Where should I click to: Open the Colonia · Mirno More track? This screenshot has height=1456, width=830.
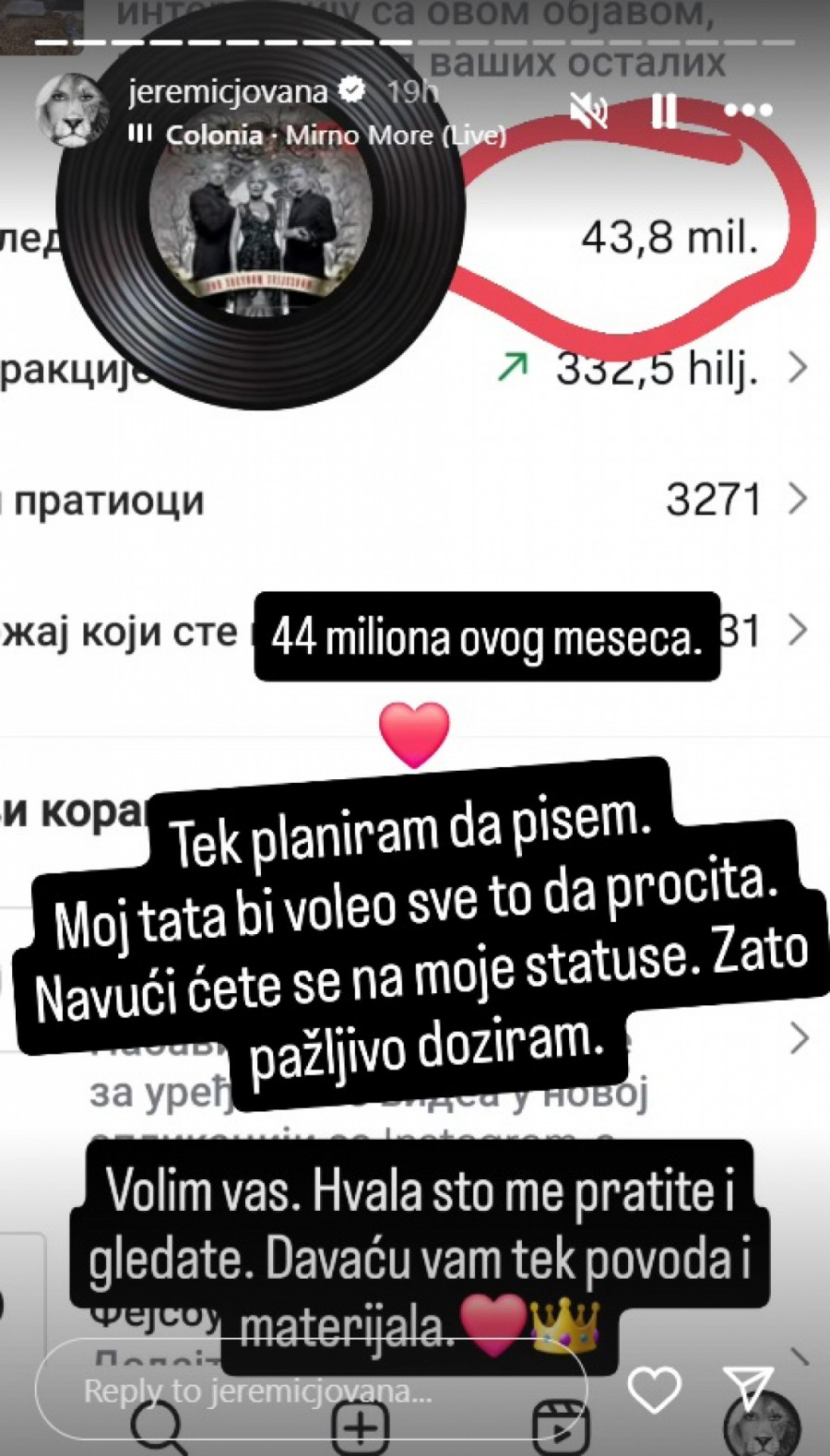click(332, 136)
